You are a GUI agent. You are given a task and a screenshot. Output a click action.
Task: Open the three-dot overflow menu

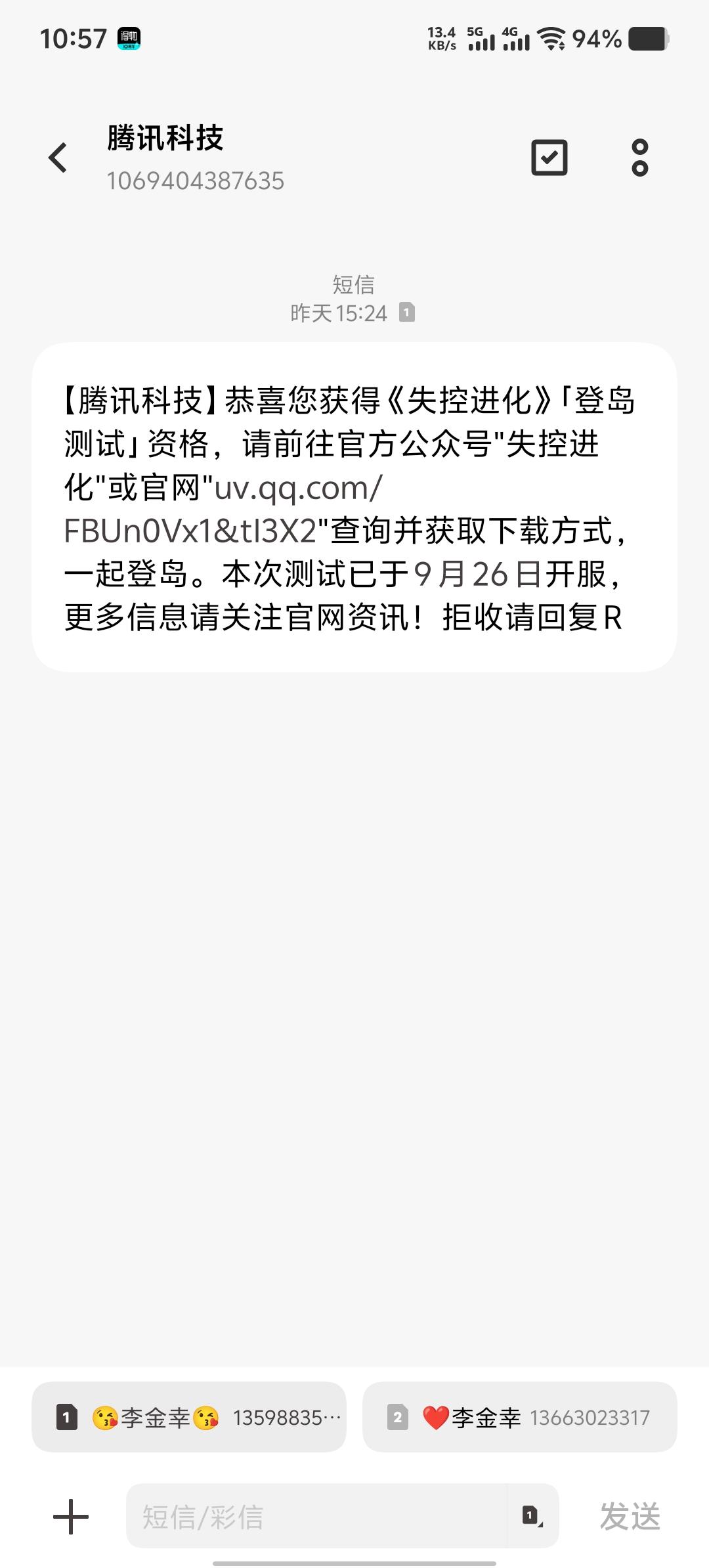pos(639,158)
